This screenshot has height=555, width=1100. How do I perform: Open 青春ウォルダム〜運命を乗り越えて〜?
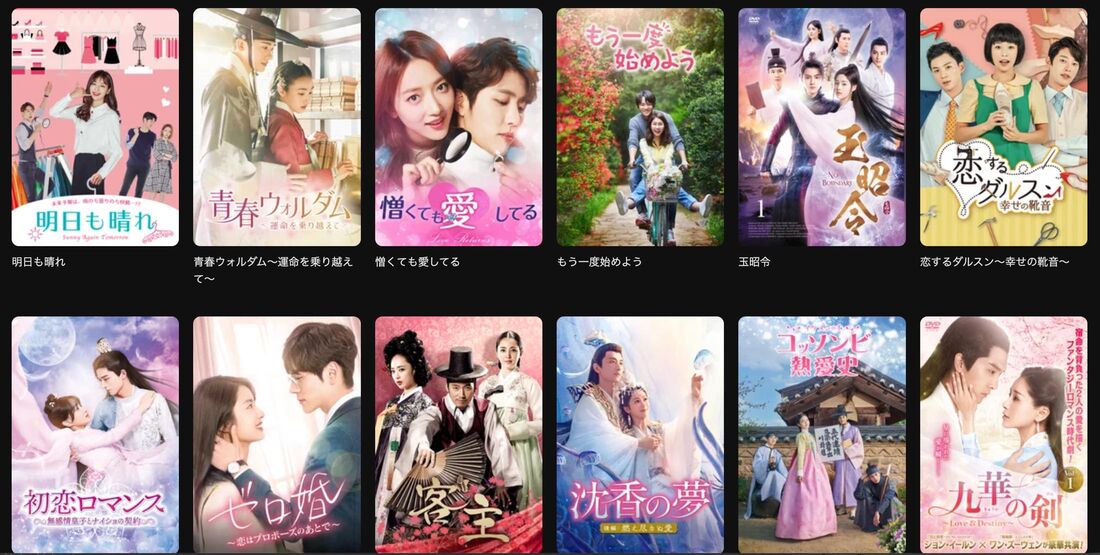tap(277, 127)
